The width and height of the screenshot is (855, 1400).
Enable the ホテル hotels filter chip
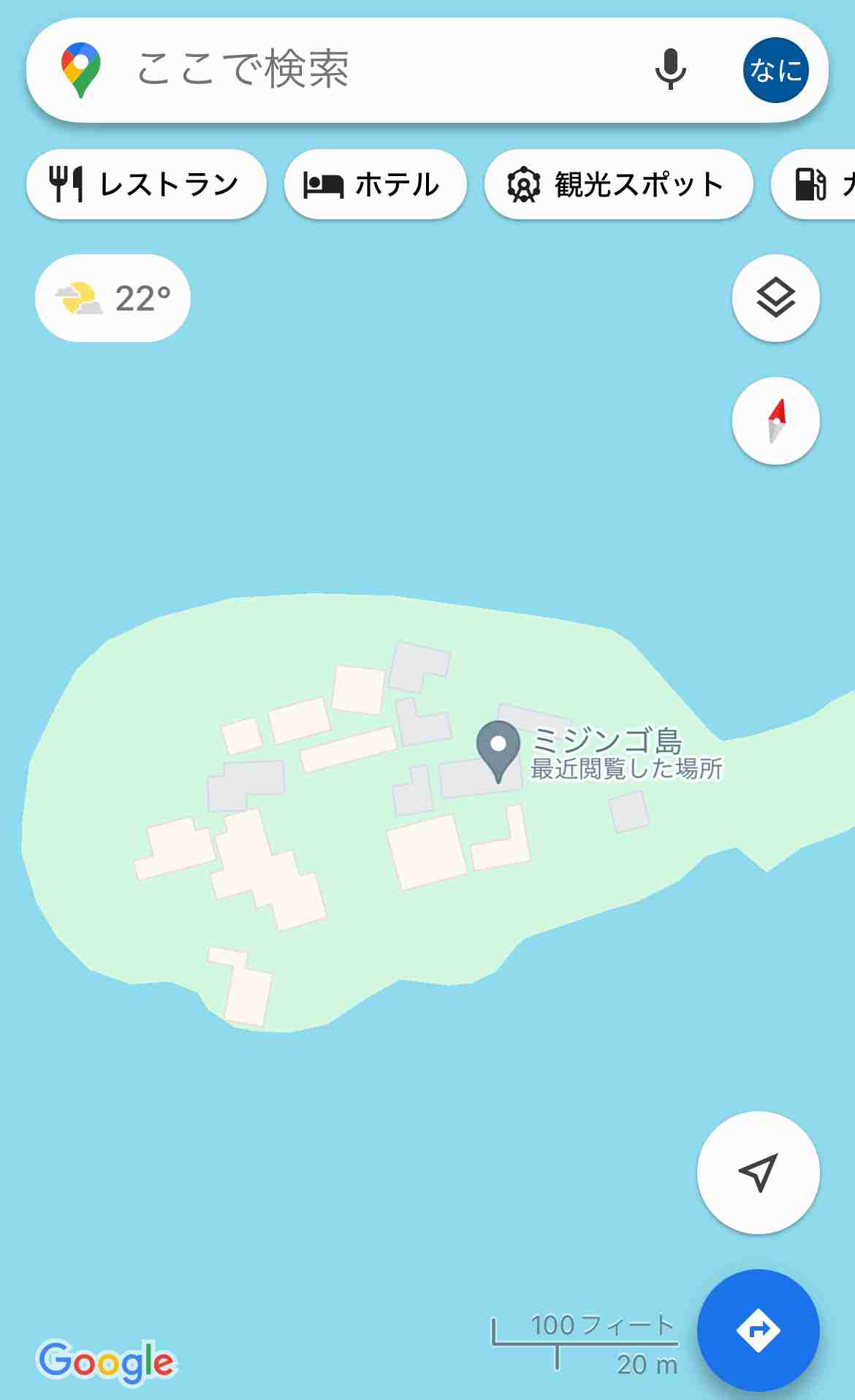(x=375, y=184)
